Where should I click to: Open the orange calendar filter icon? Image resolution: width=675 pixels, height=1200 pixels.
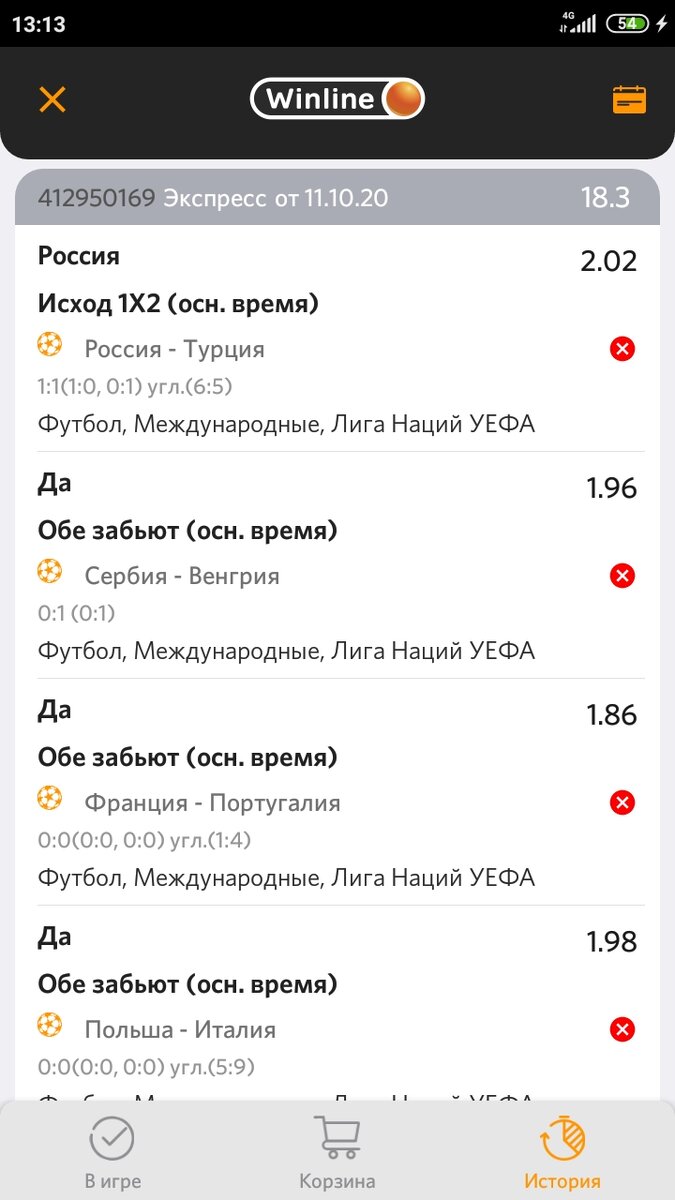629,99
